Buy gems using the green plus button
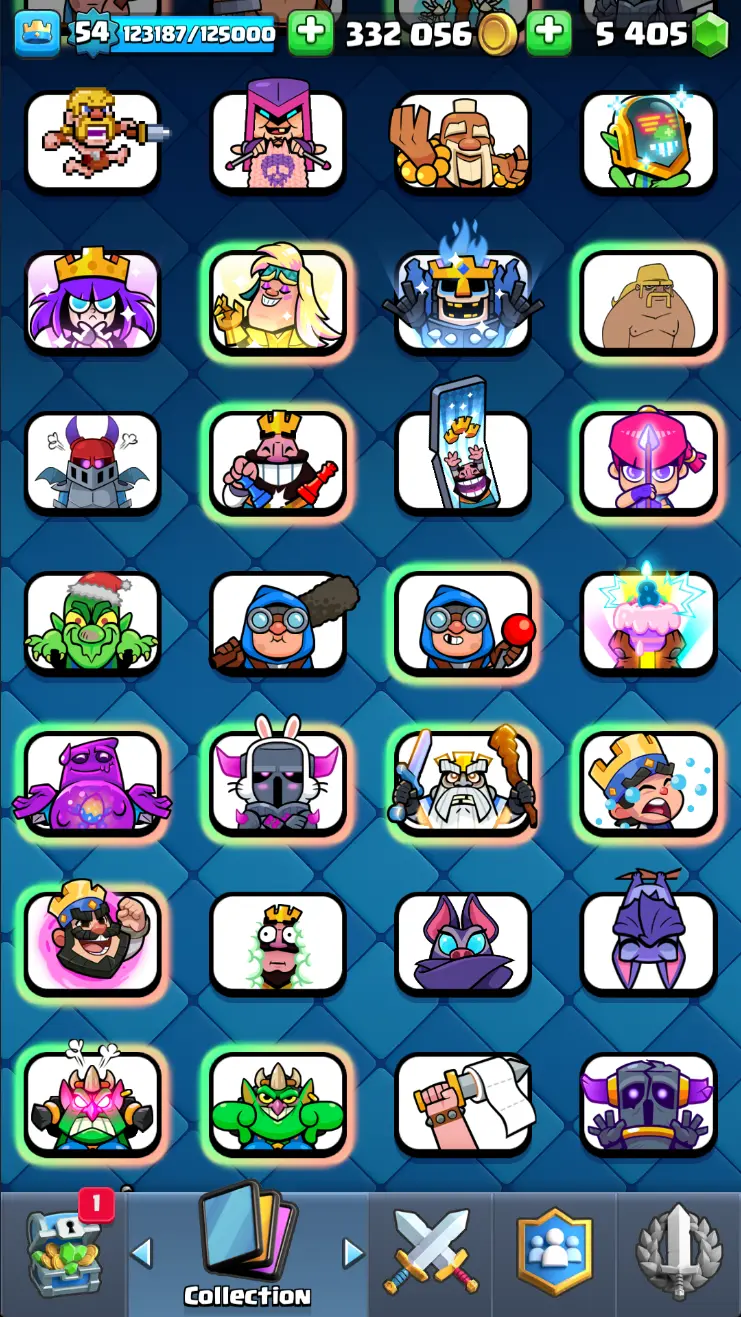 pos(548,34)
